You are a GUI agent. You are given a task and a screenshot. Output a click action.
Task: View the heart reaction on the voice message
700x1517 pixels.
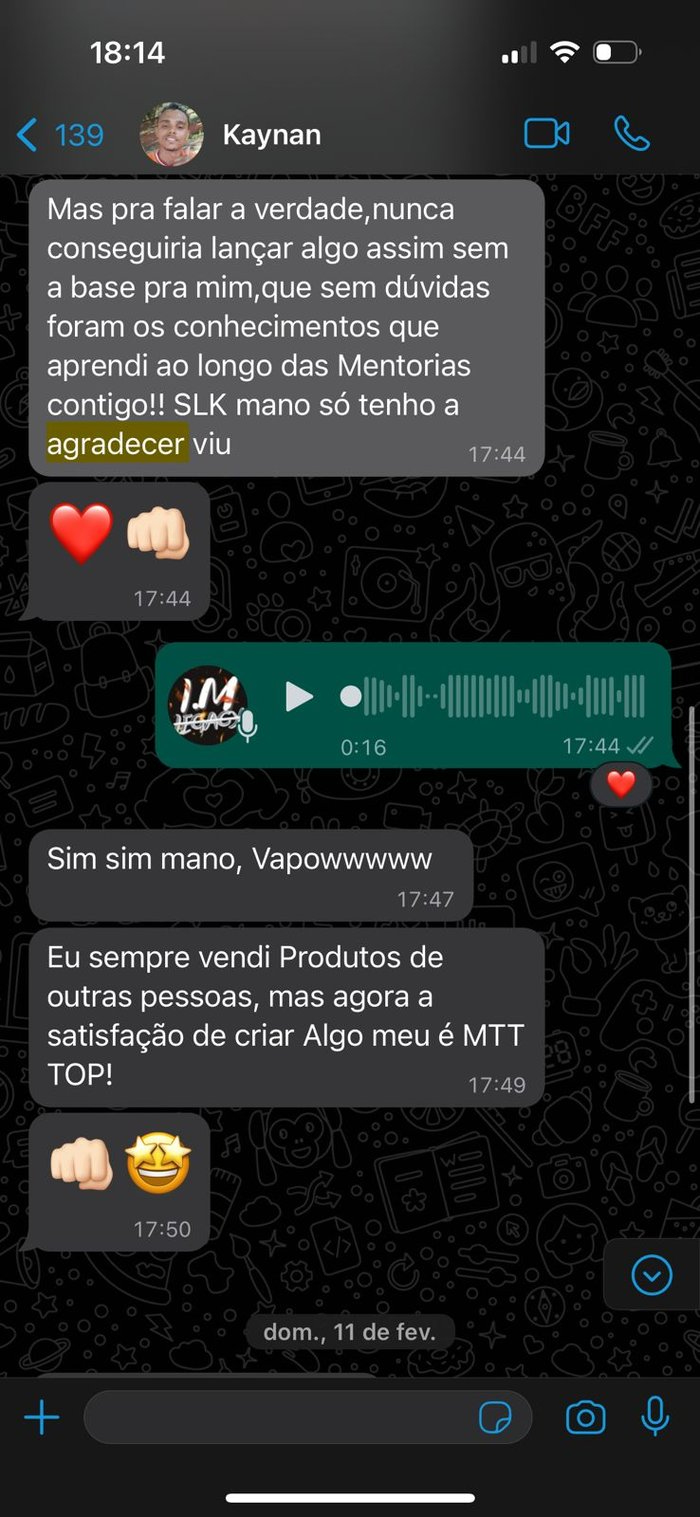click(621, 785)
